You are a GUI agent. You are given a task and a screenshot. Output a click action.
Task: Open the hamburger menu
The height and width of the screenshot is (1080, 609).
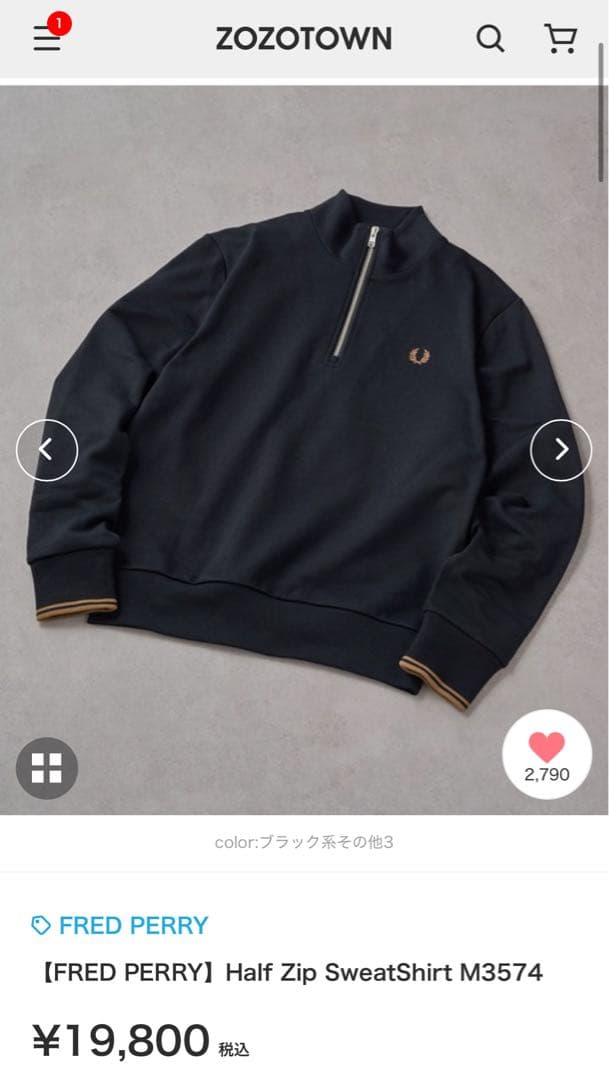pyautogui.click(x=47, y=39)
